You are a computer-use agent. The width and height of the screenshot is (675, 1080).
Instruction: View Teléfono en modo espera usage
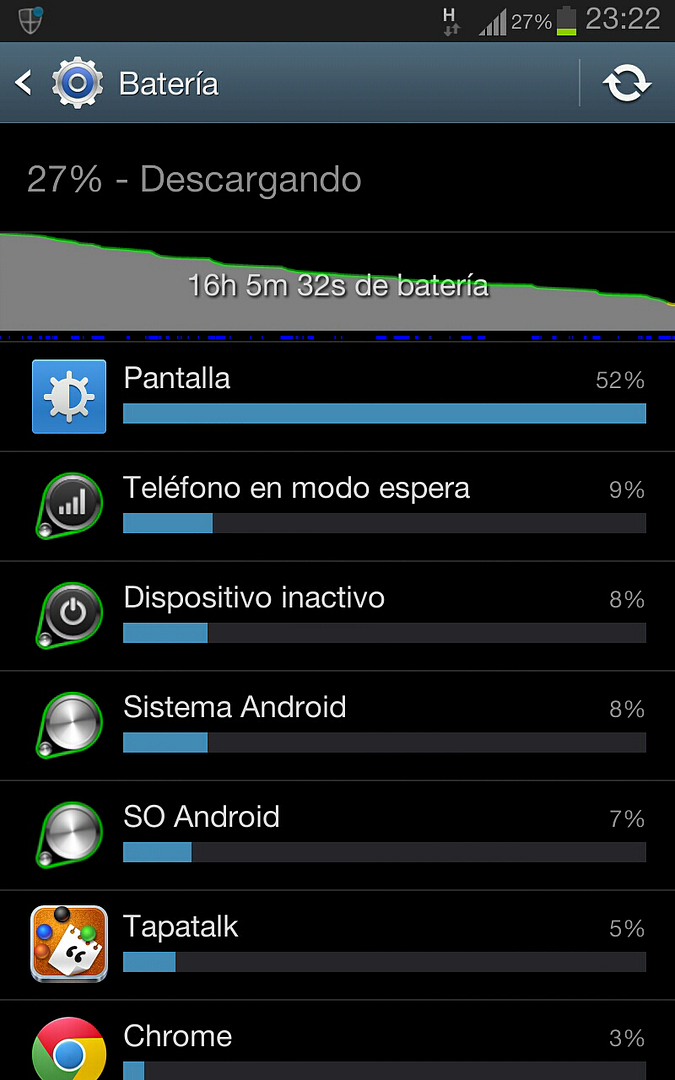[337, 506]
